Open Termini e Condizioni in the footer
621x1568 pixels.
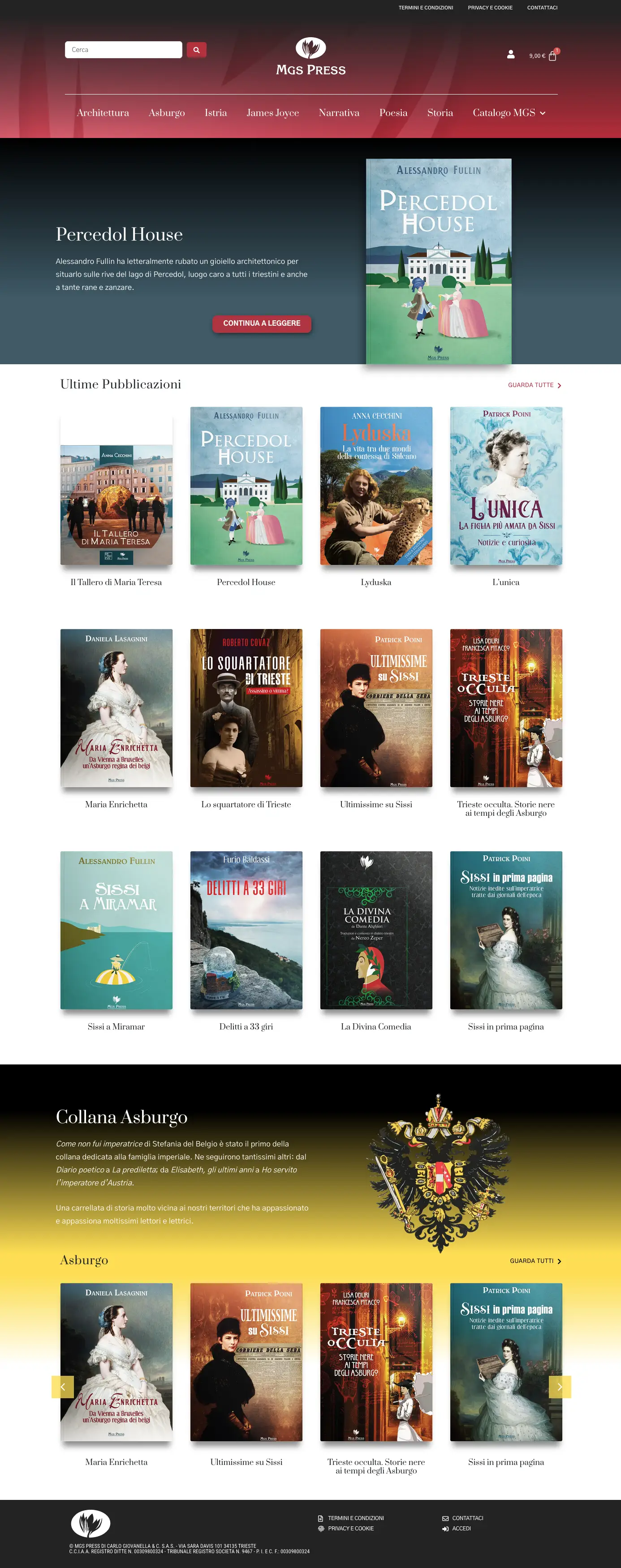click(x=356, y=1518)
